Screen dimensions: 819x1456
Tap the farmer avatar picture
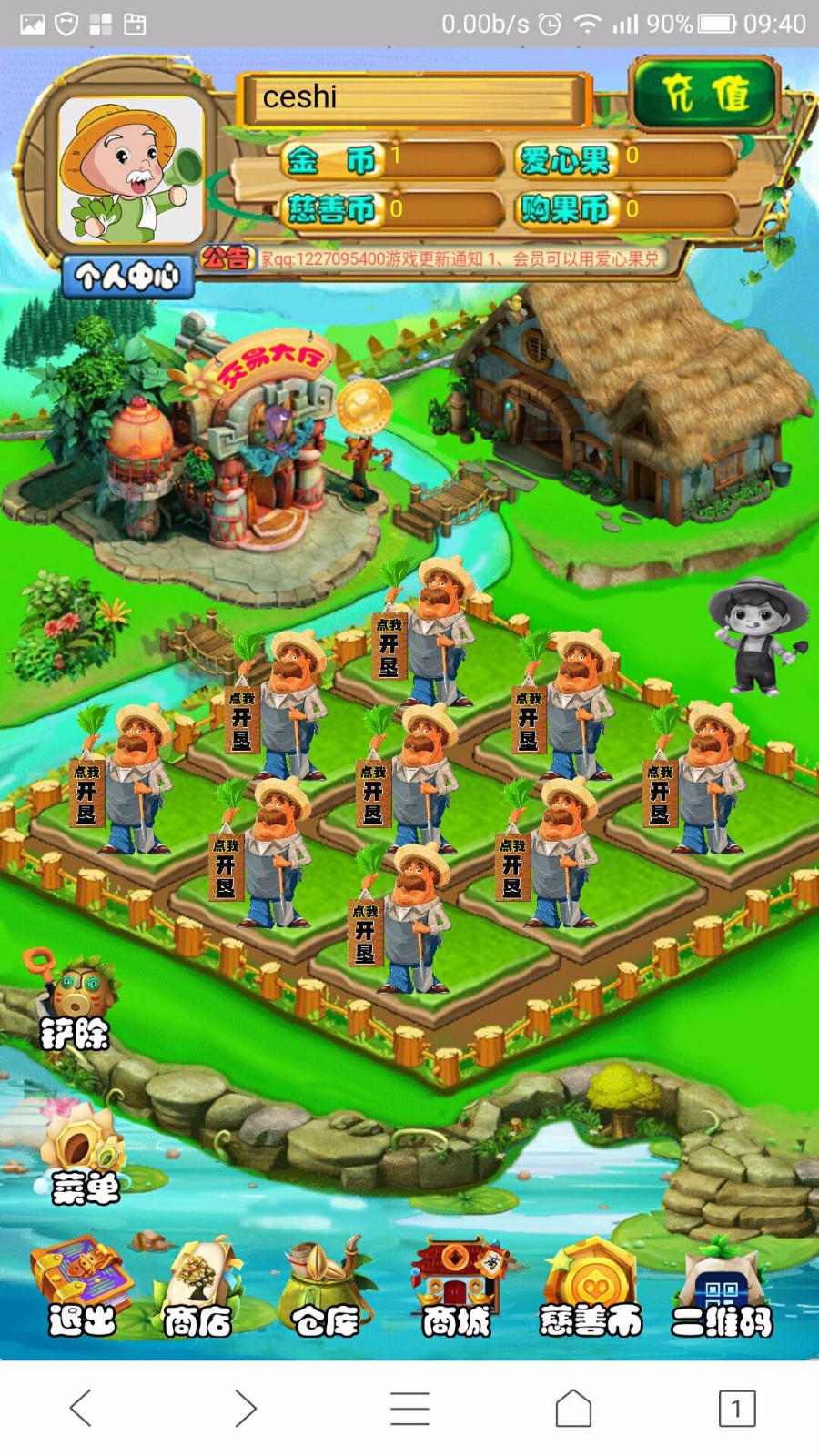coord(130,170)
